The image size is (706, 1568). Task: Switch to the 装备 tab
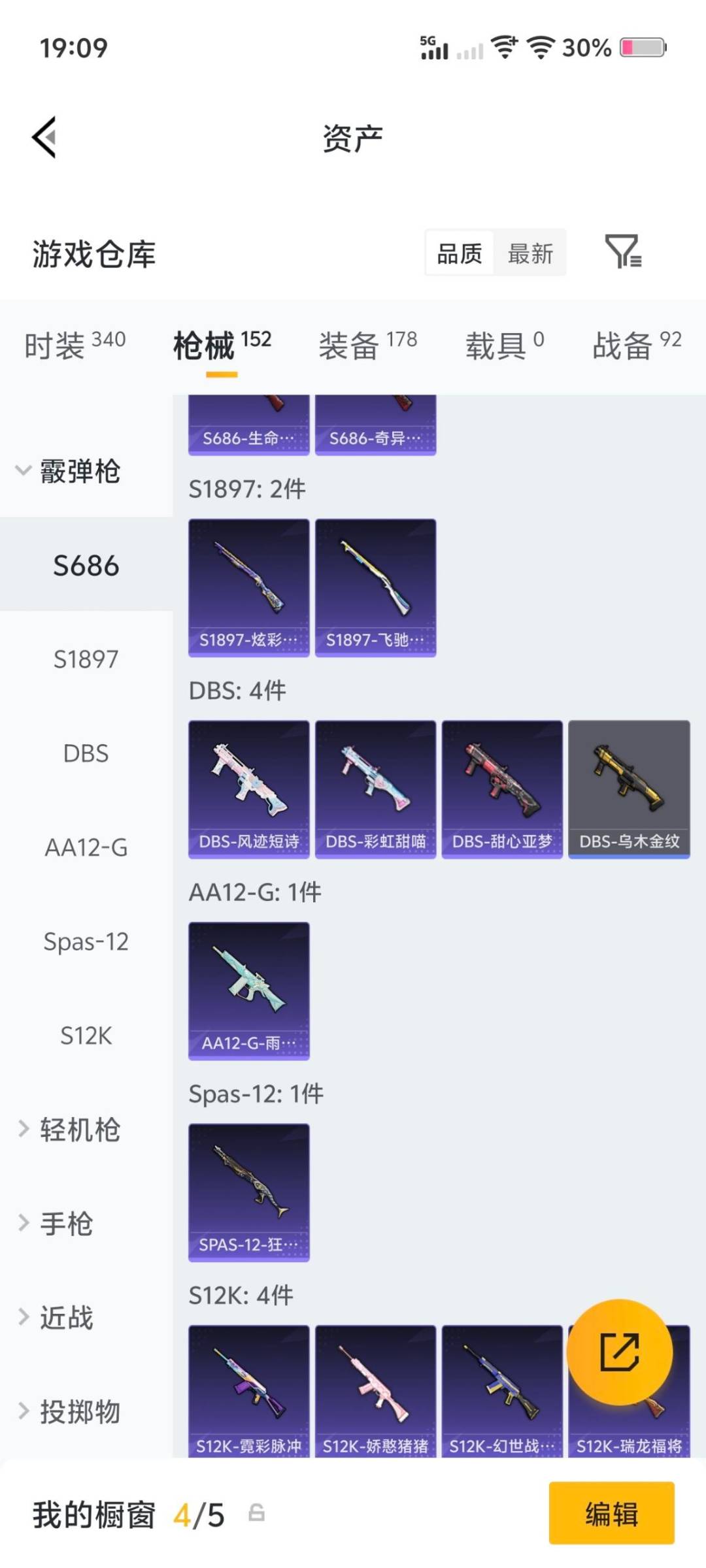(348, 346)
